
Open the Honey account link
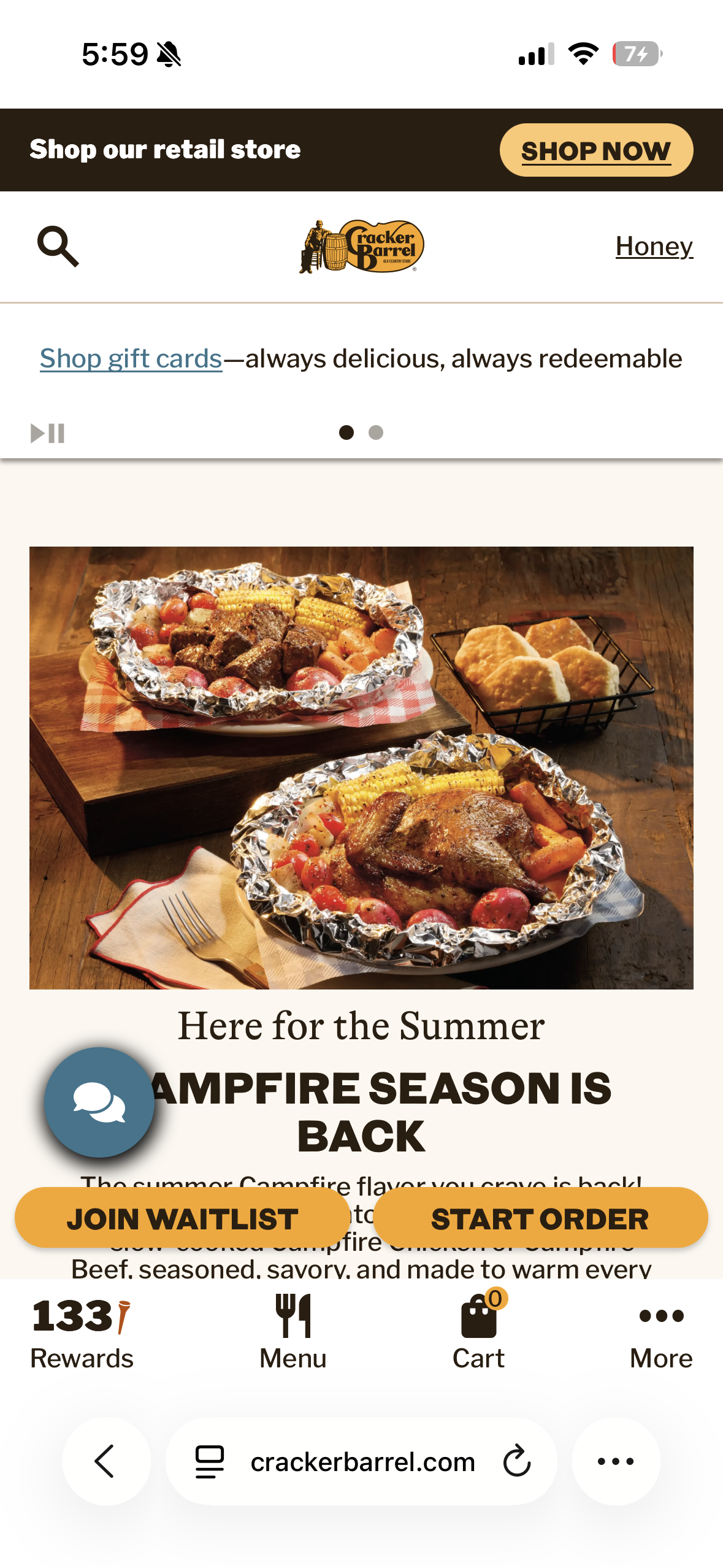tap(654, 247)
